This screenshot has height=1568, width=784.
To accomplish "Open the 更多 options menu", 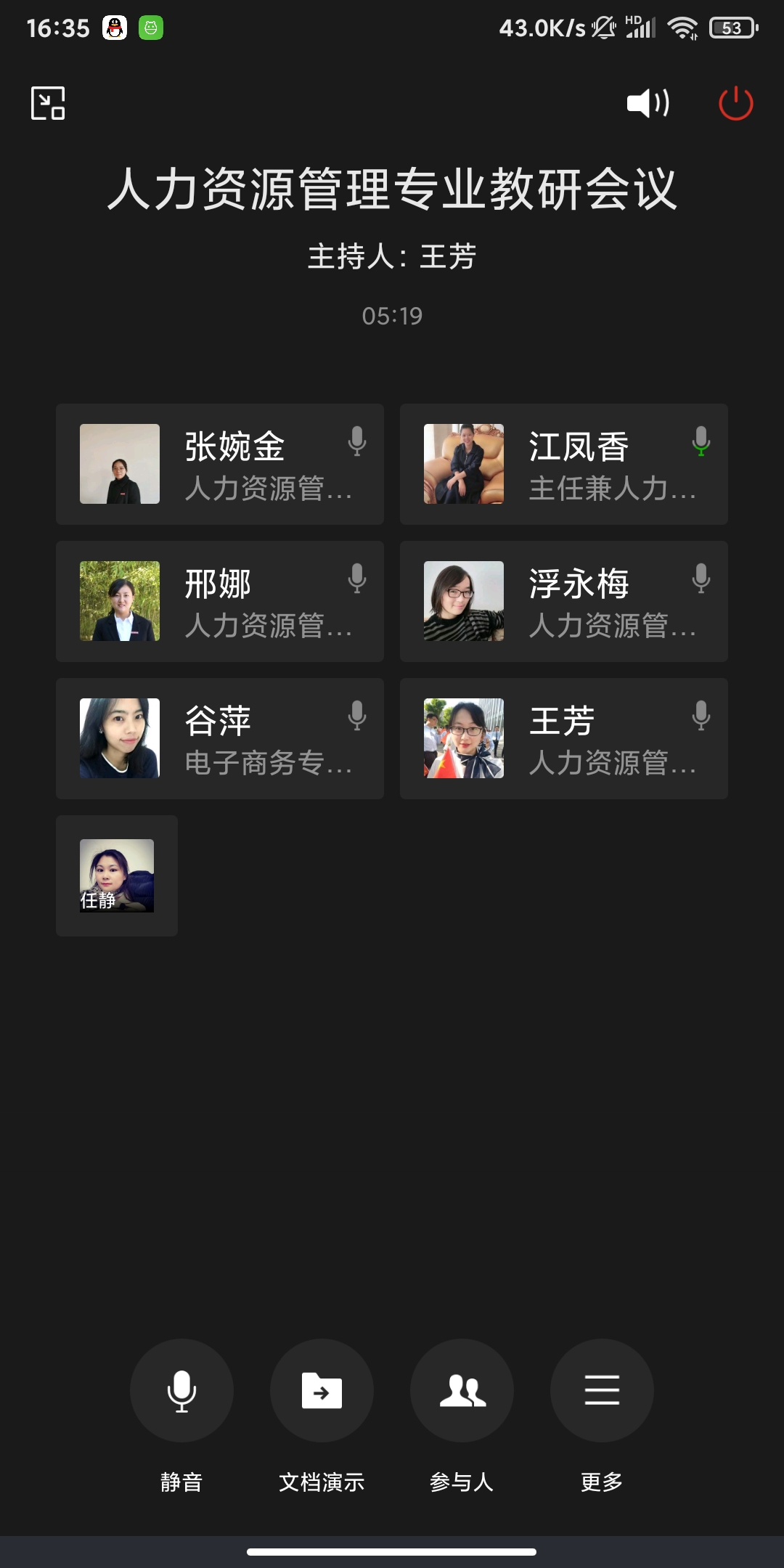I will 602,1390.
